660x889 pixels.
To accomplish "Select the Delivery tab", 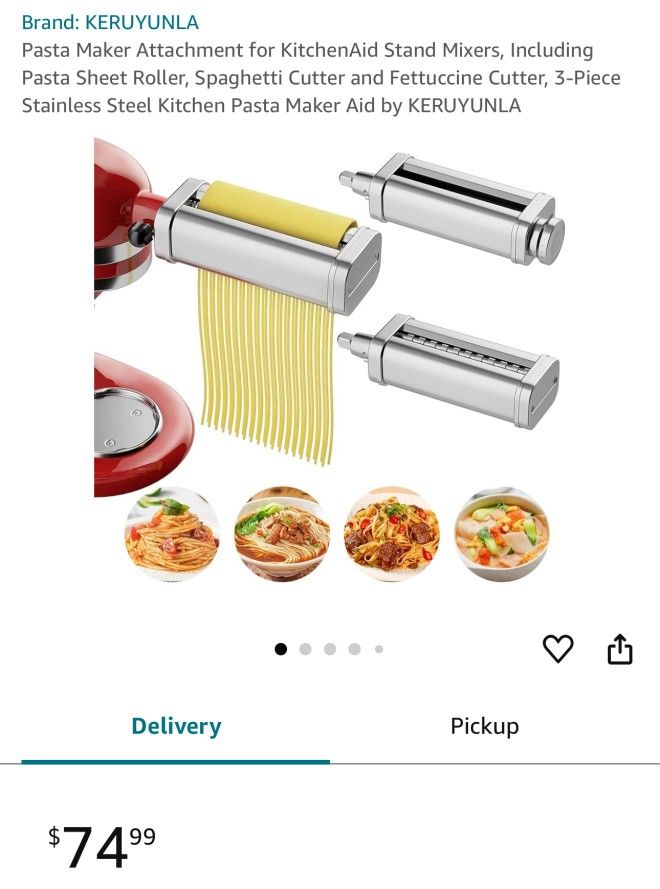I will pyautogui.click(x=176, y=726).
